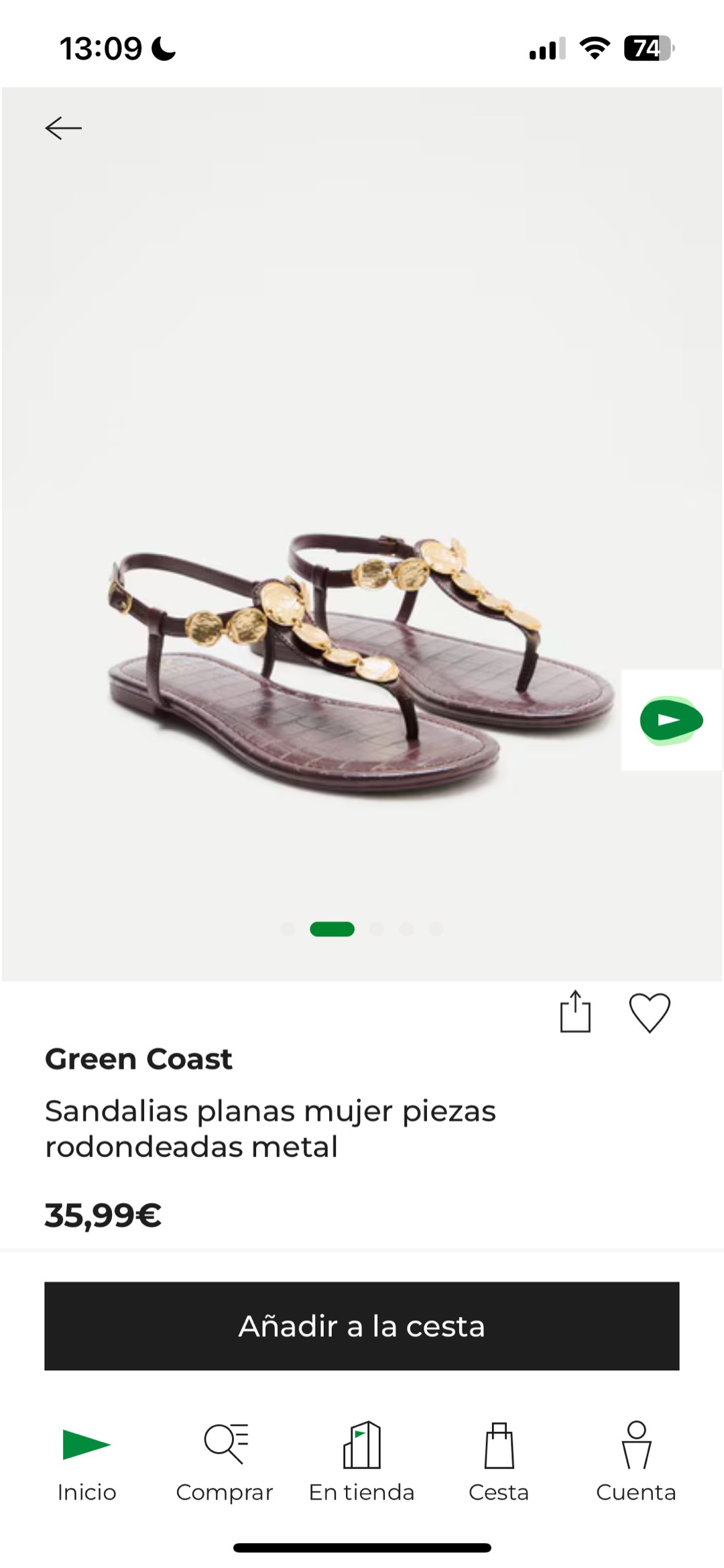Add the sandals to favorites with the heart
Screen dimensions: 724x1568
coord(649,1012)
